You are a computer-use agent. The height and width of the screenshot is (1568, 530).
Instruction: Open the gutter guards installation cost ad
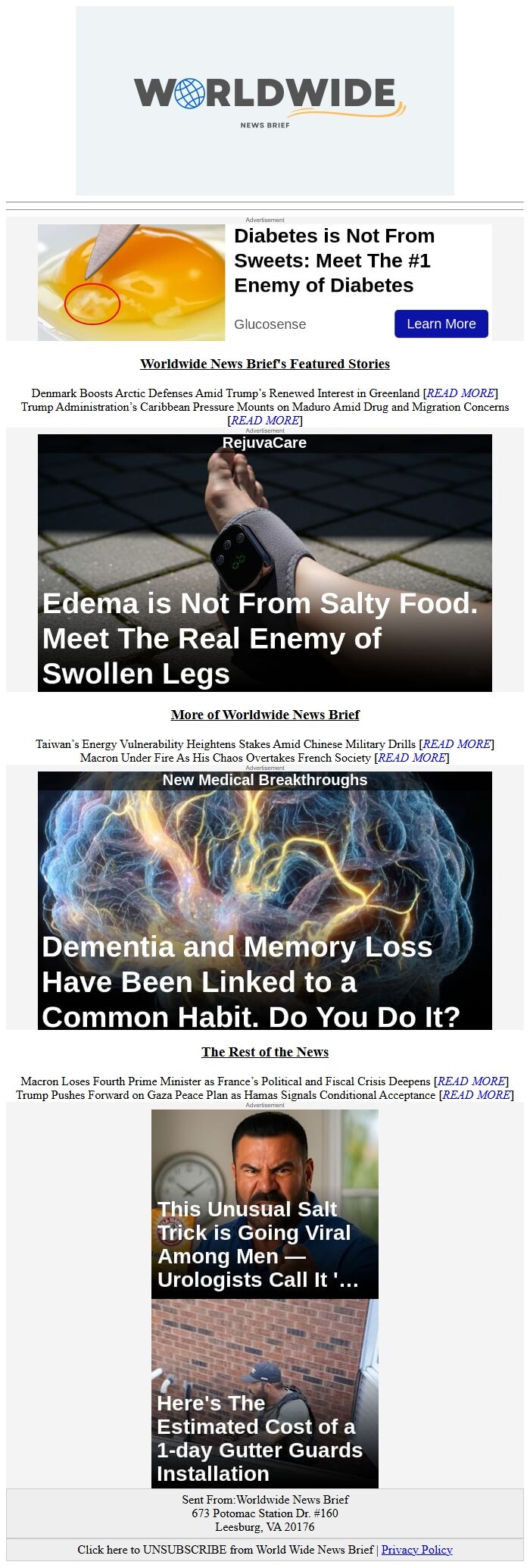point(264,1393)
